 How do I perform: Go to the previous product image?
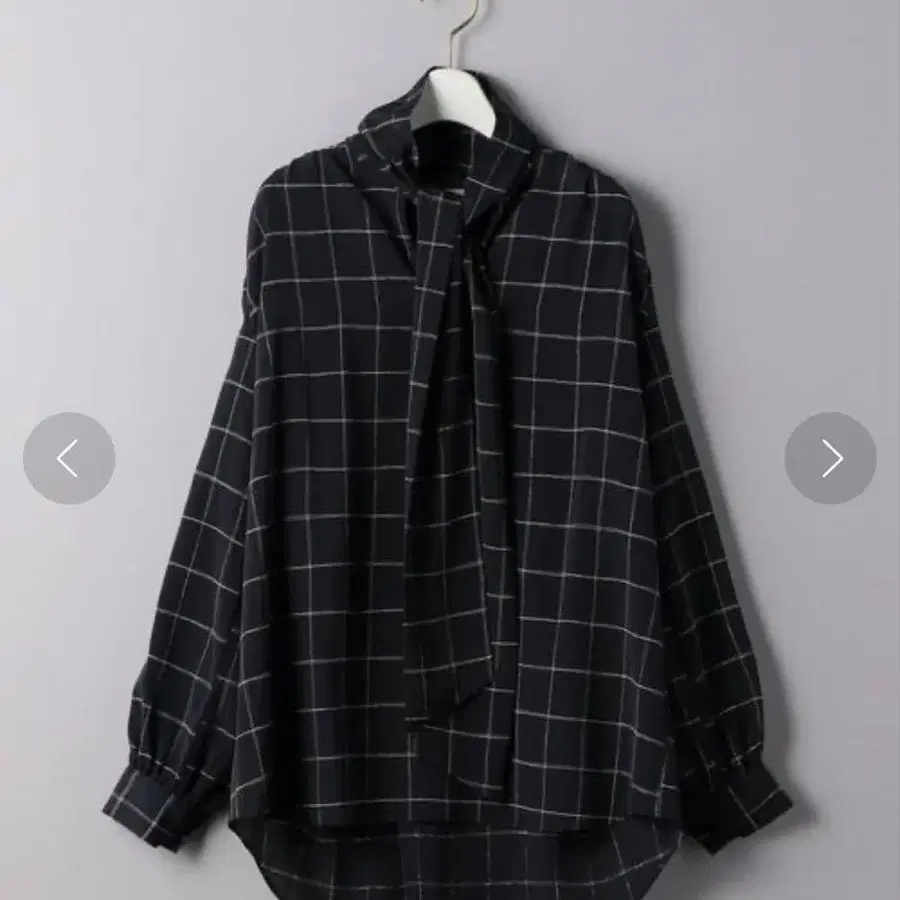pos(68,458)
